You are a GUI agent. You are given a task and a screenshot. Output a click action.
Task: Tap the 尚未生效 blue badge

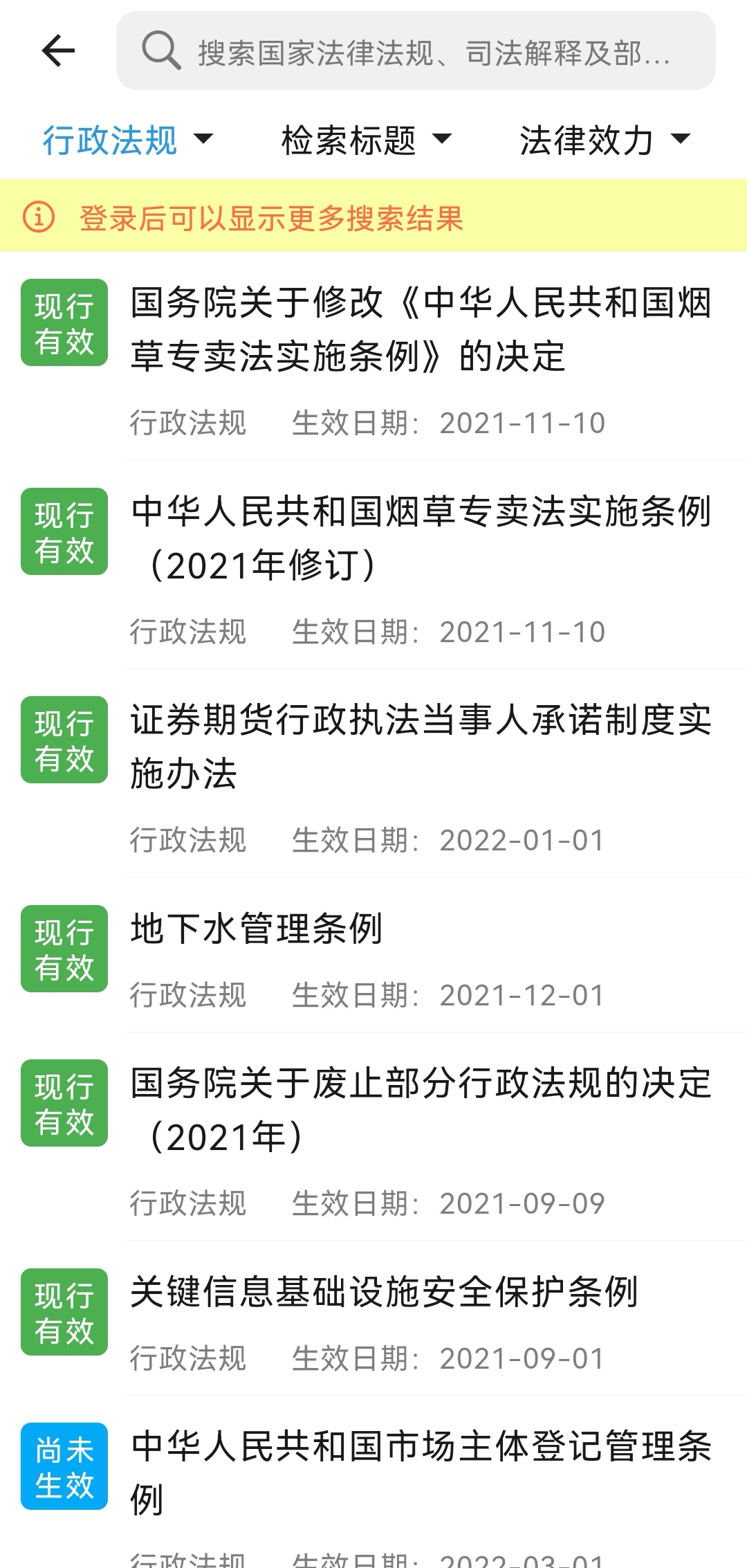tap(64, 1467)
